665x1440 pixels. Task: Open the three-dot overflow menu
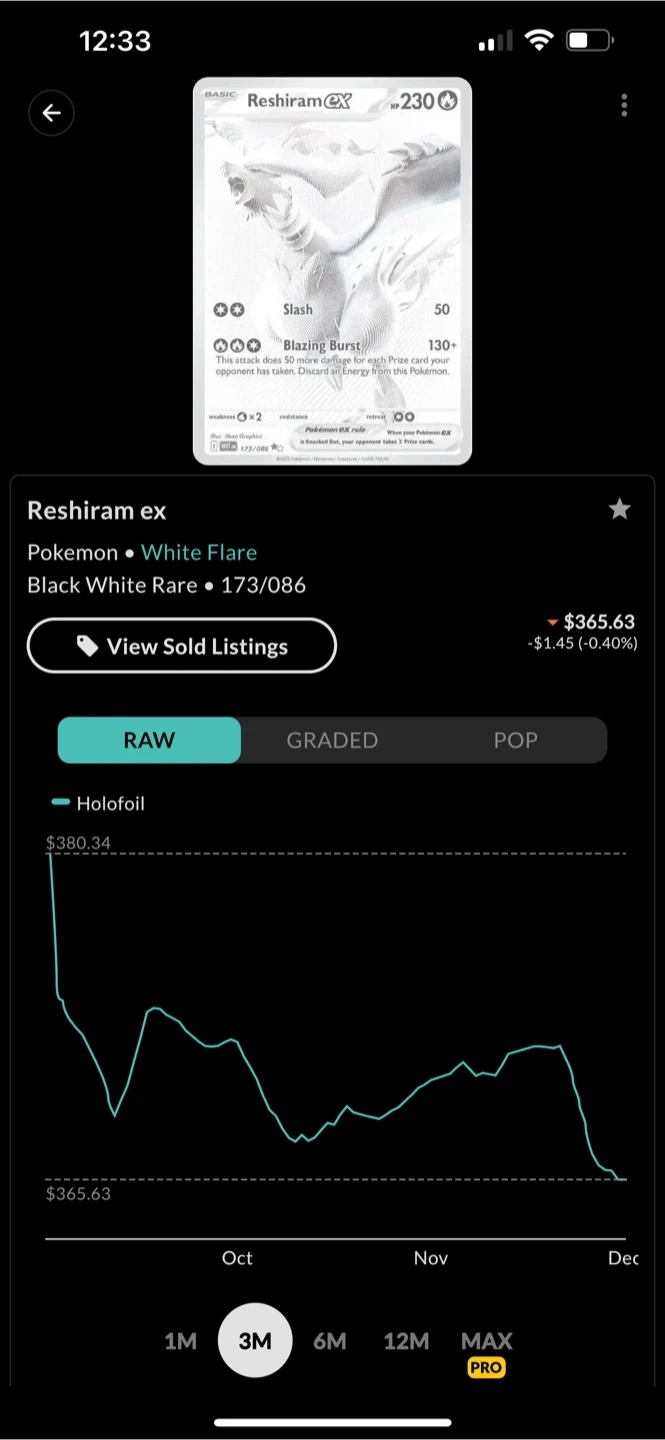click(x=624, y=105)
